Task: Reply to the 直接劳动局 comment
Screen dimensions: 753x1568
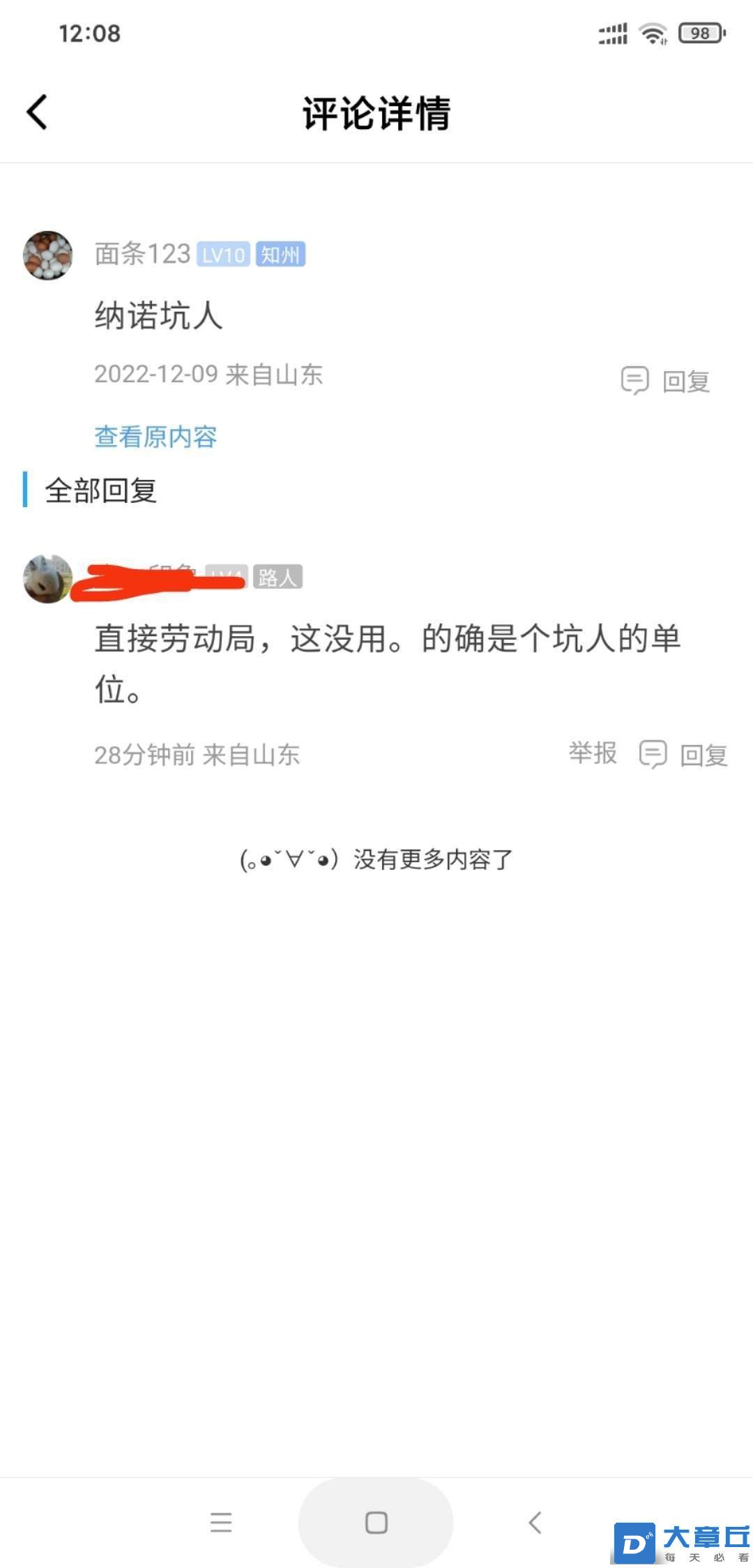Action: (x=684, y=755)
